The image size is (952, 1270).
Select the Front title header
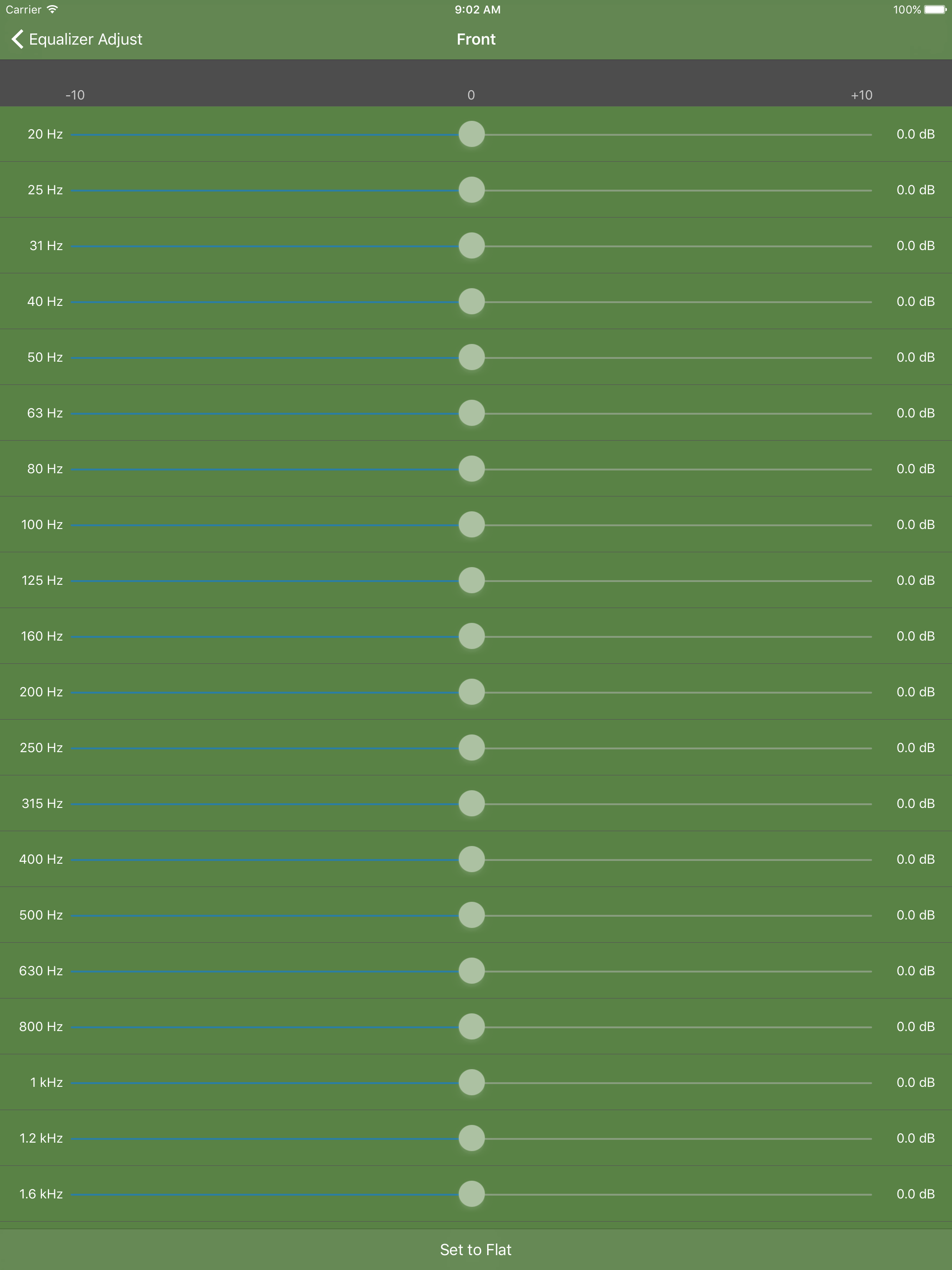(476, 39)
